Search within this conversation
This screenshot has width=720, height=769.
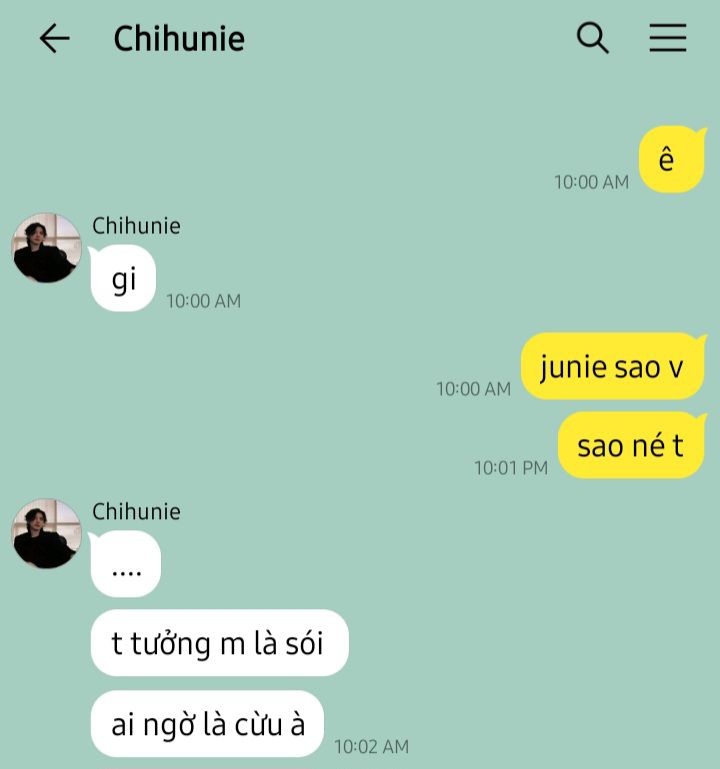tap(593, 38)
